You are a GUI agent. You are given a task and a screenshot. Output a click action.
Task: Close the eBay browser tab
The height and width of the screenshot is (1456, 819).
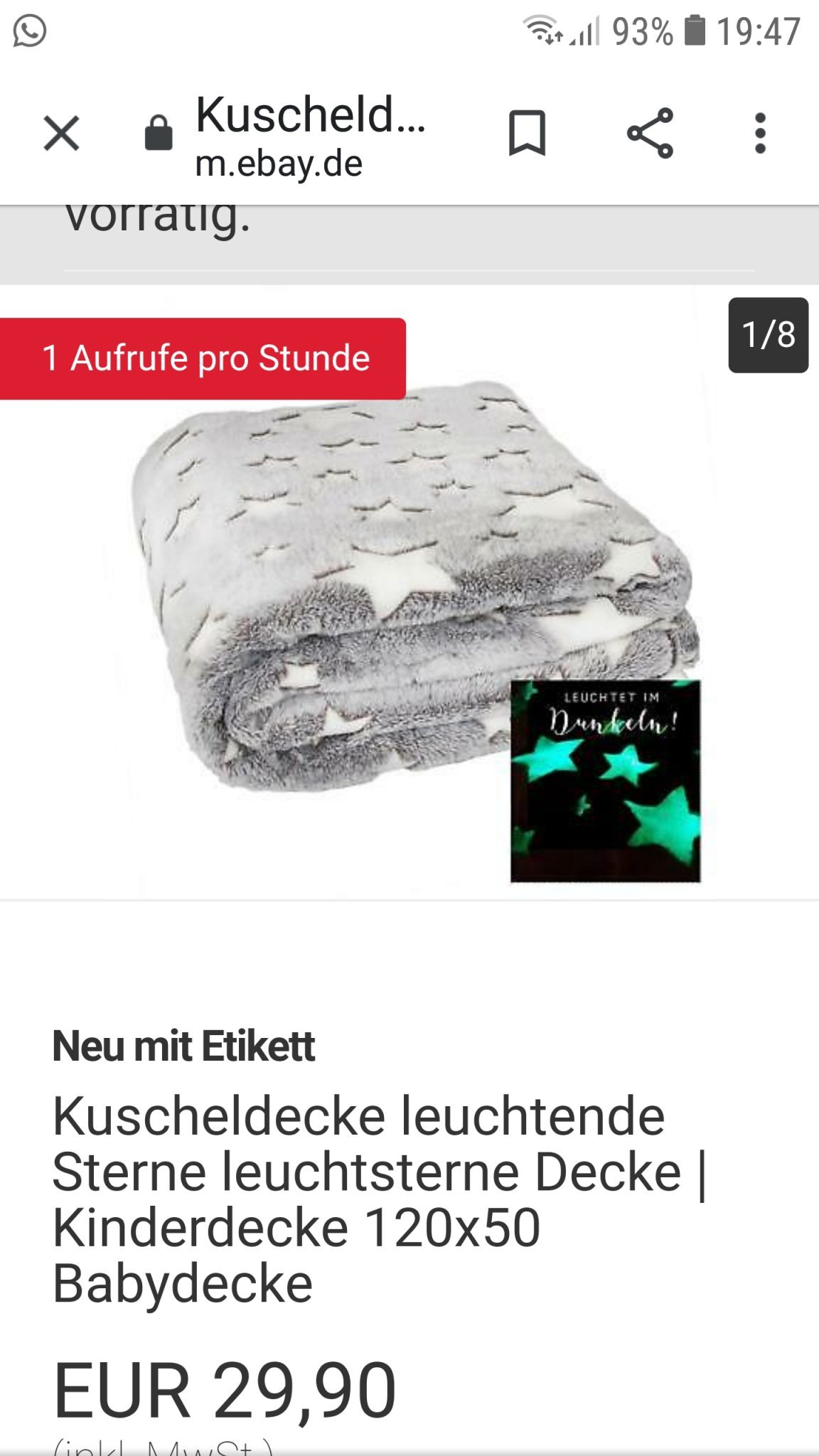(x=62, y=133)
